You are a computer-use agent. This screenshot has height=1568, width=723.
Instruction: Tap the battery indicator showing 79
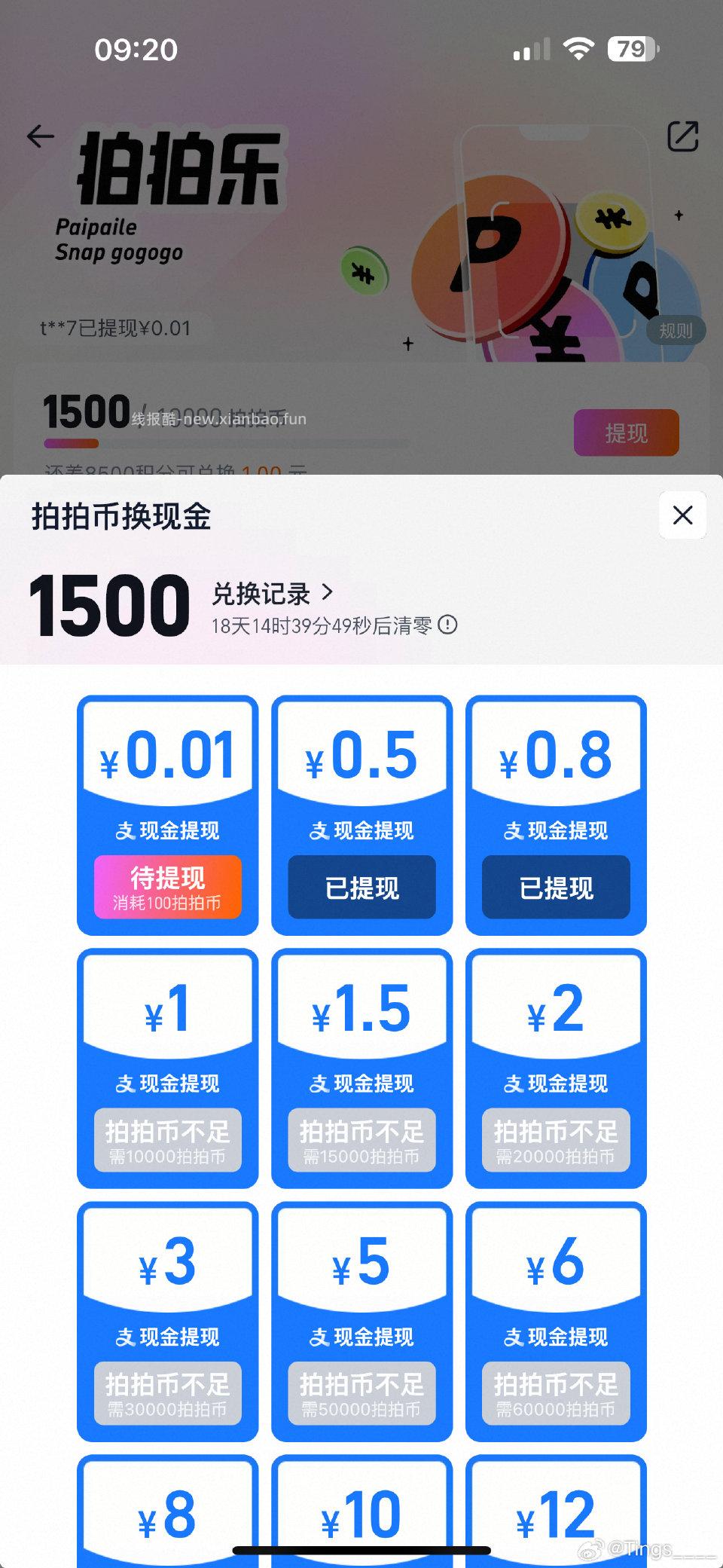pyautogui.click(x=631, y=48)
